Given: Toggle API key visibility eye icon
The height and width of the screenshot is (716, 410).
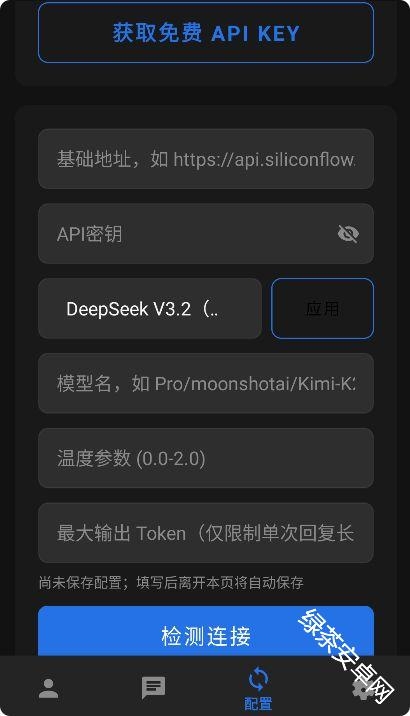Looking at the screenshot, I should pyautogui.click(x=348, y=234).
